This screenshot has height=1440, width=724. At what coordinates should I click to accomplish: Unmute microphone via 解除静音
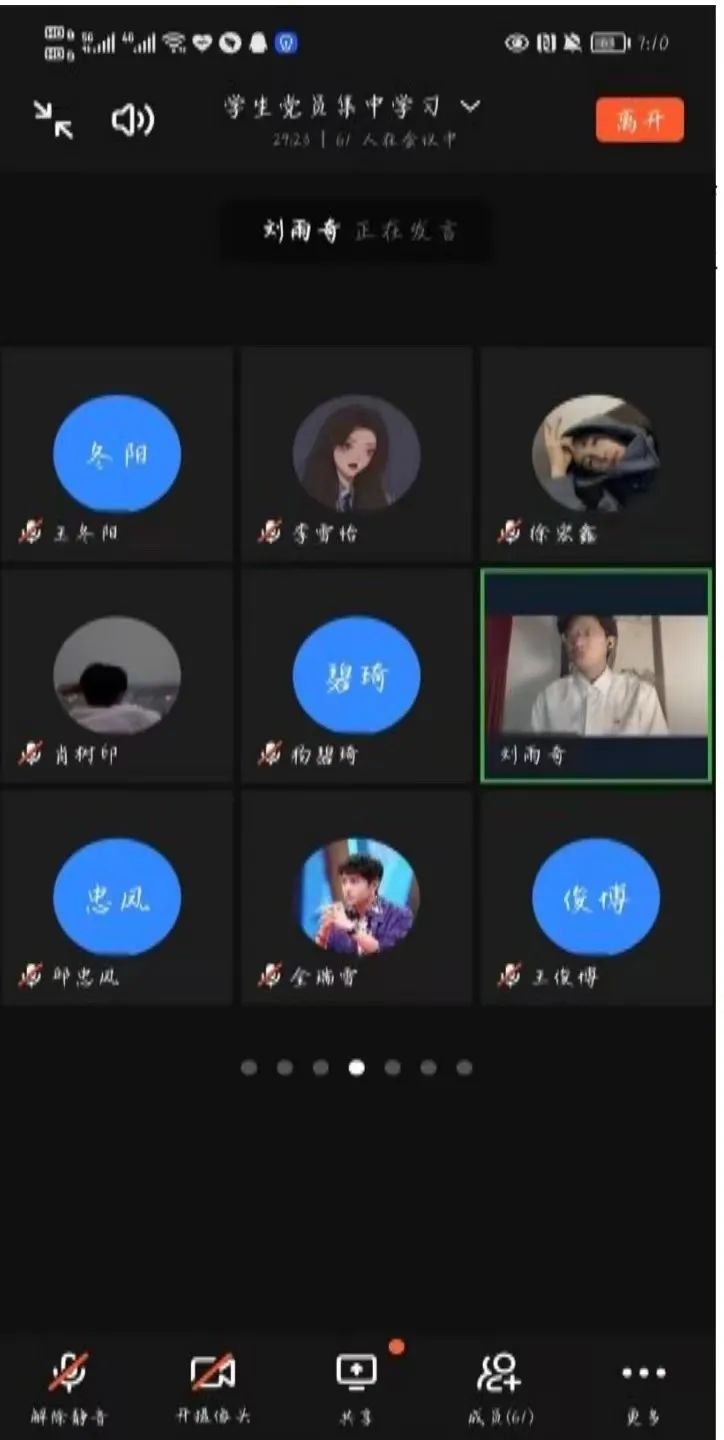click(68, 1387)
